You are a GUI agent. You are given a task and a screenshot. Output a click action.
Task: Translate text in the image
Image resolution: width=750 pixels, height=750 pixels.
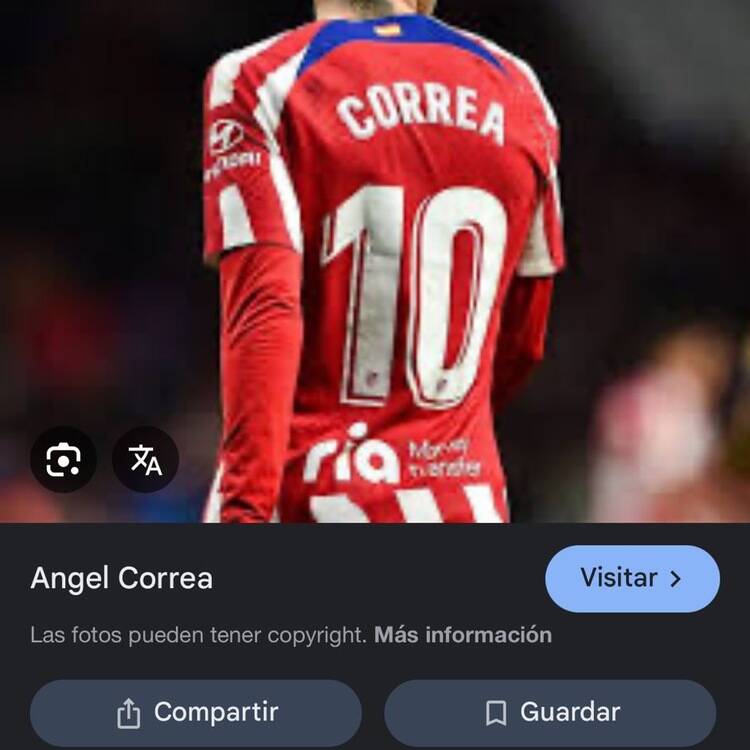(x=146, y=460)
